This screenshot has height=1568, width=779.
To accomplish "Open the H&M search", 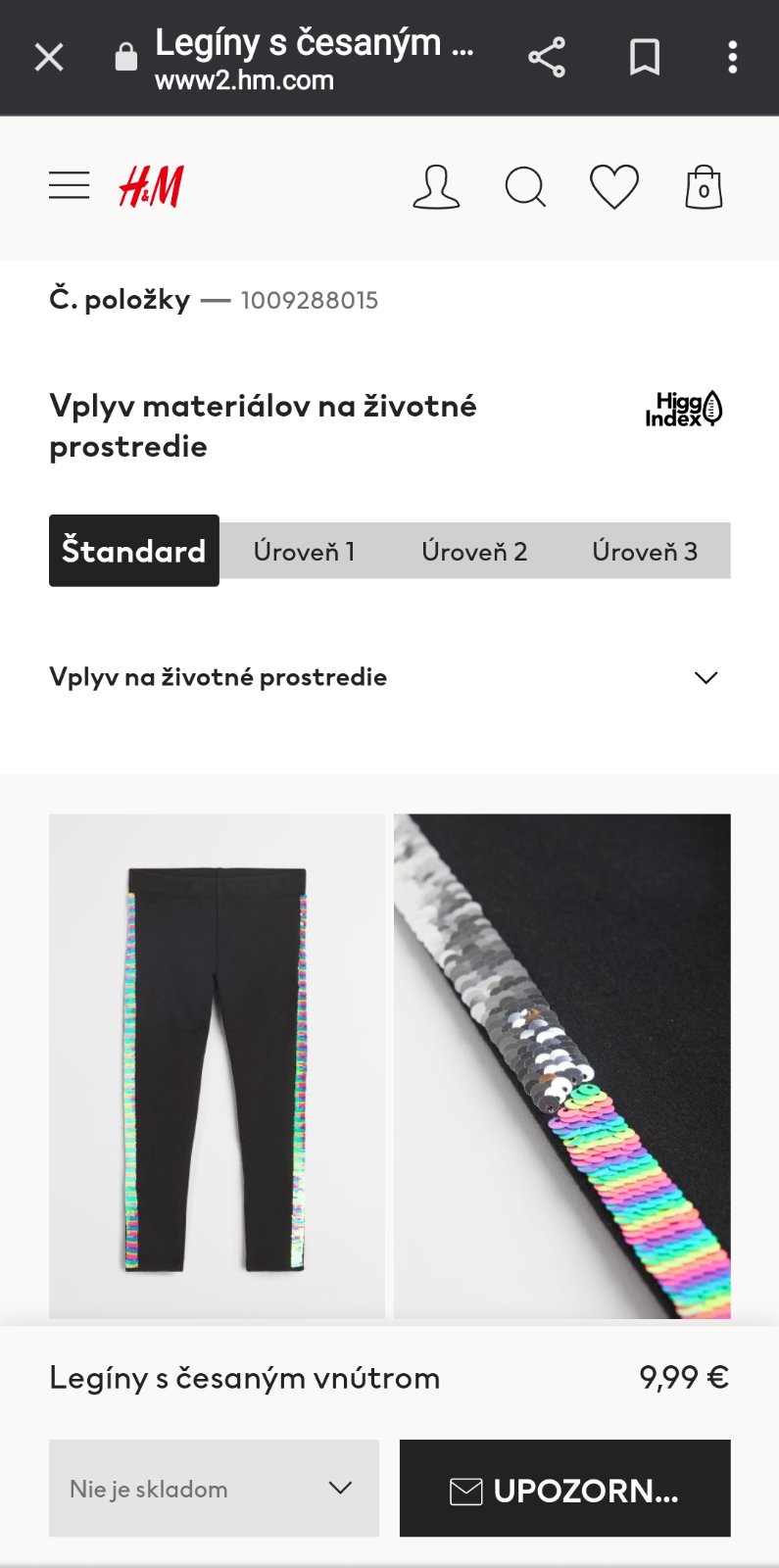I will click(525, 187).
